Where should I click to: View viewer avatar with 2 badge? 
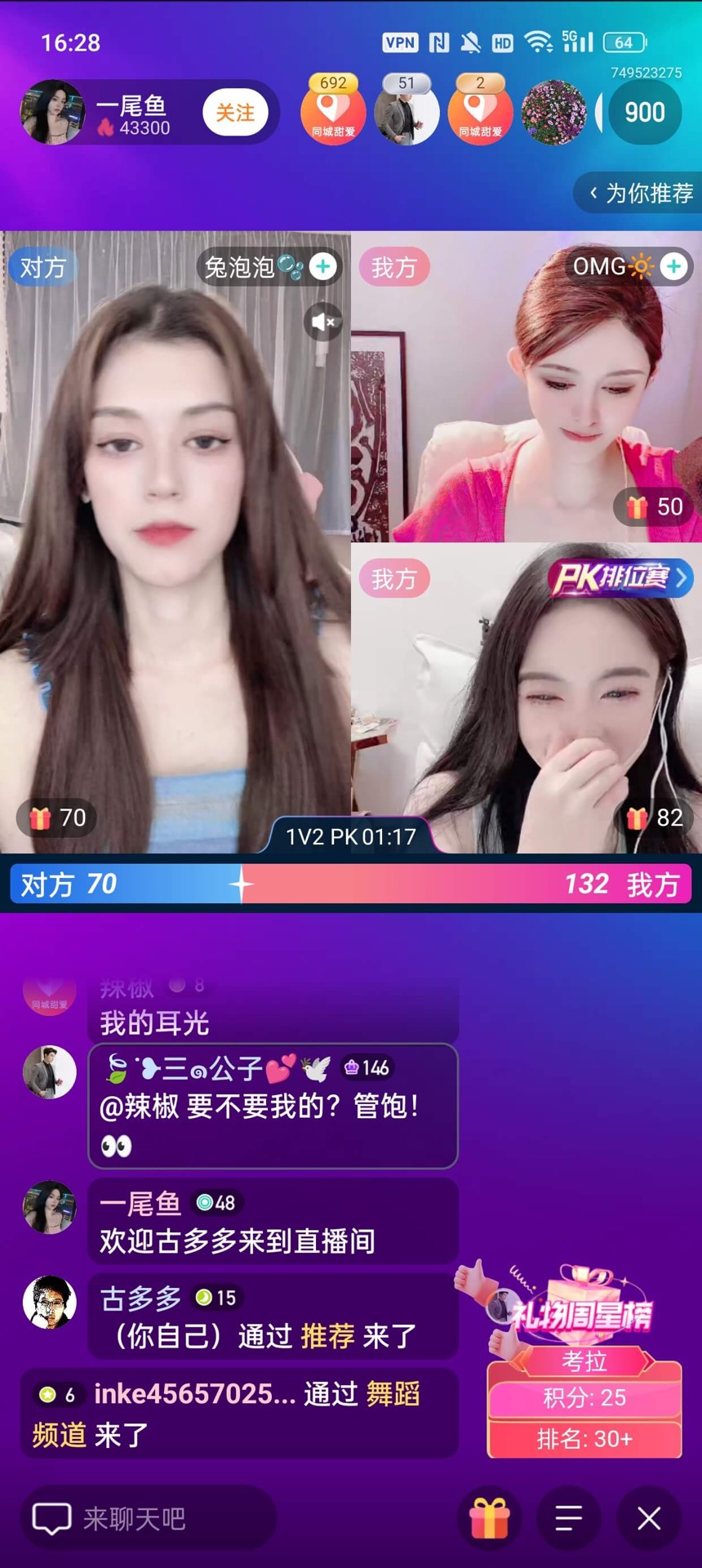tap(480, 113)
